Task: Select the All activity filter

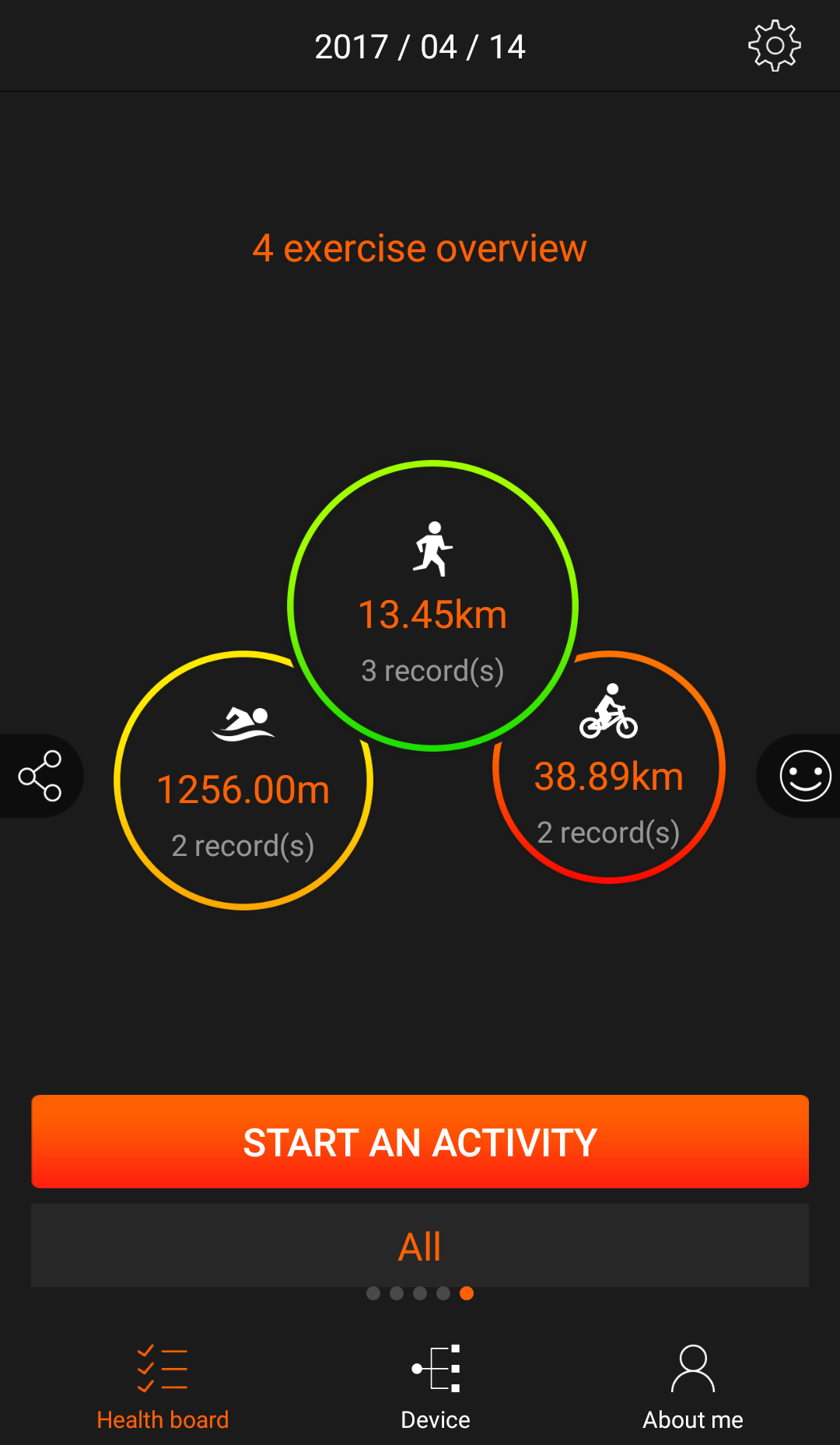Action: pyautogui.click(x=420, y=1246)
